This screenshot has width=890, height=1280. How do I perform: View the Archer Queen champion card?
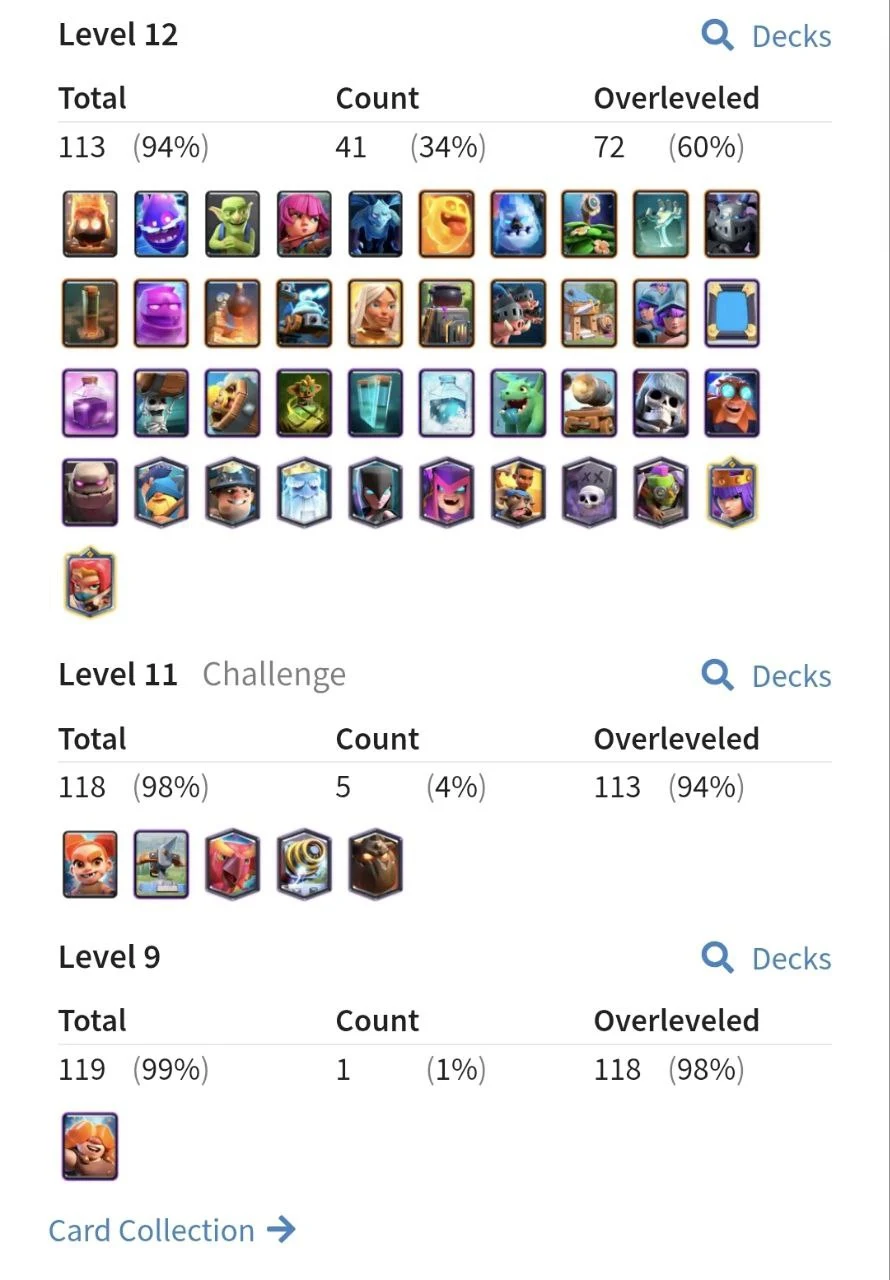pyautogui.click(x=732, y=492)
